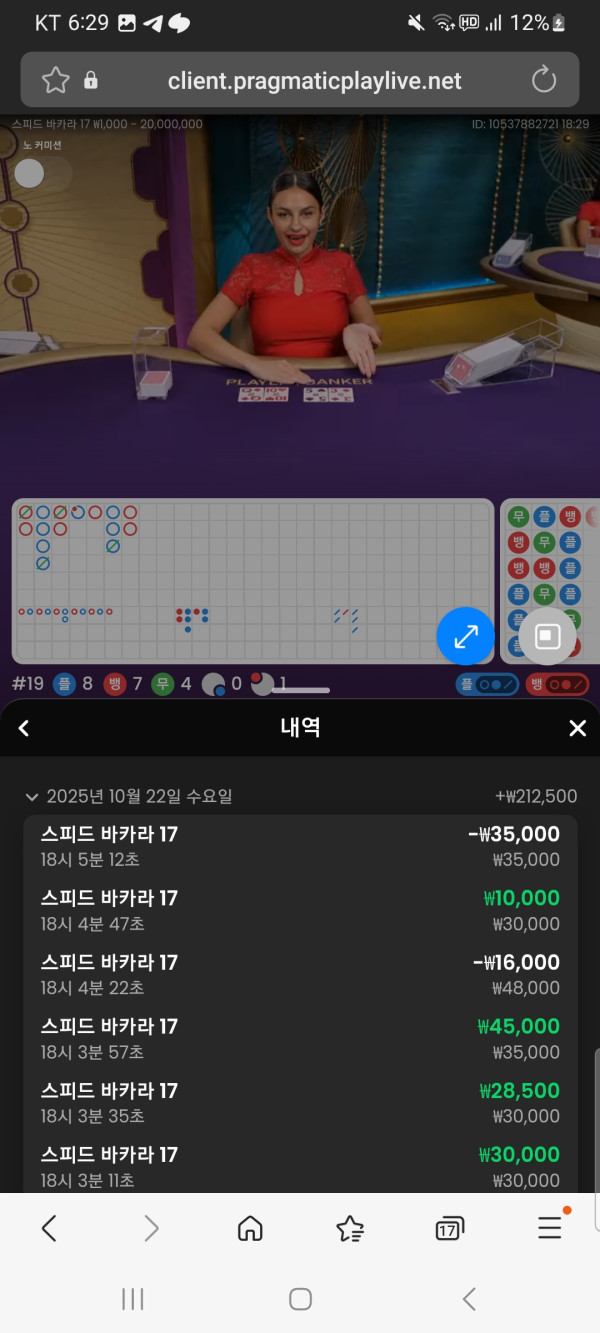Go to the browser home page

pyautogui.click(x=250, y=1228)
